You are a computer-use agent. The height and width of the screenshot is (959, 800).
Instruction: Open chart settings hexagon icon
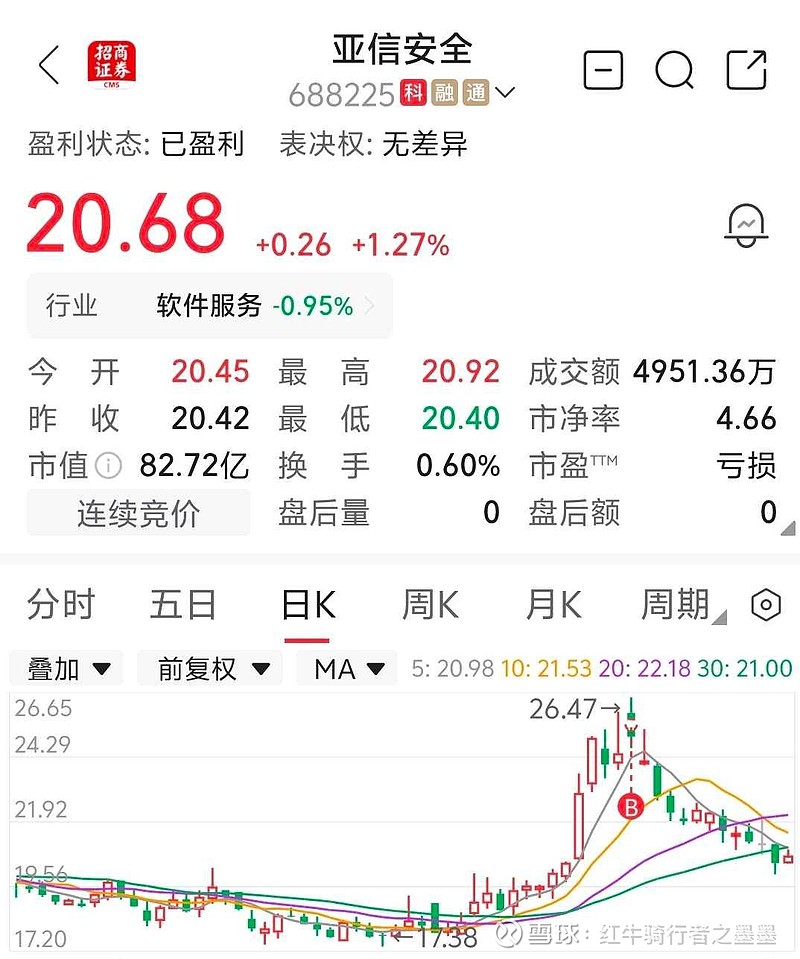pos(765,605)
